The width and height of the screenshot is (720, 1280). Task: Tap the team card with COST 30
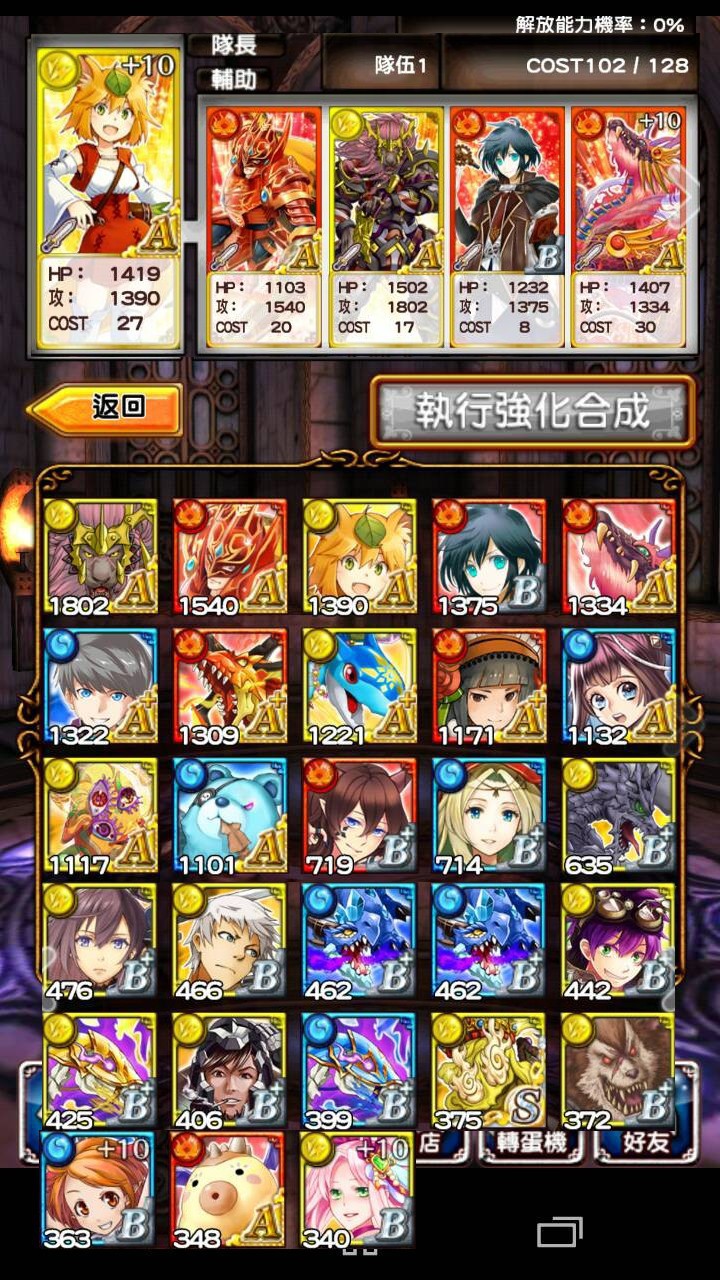click(x=628, y=227)
